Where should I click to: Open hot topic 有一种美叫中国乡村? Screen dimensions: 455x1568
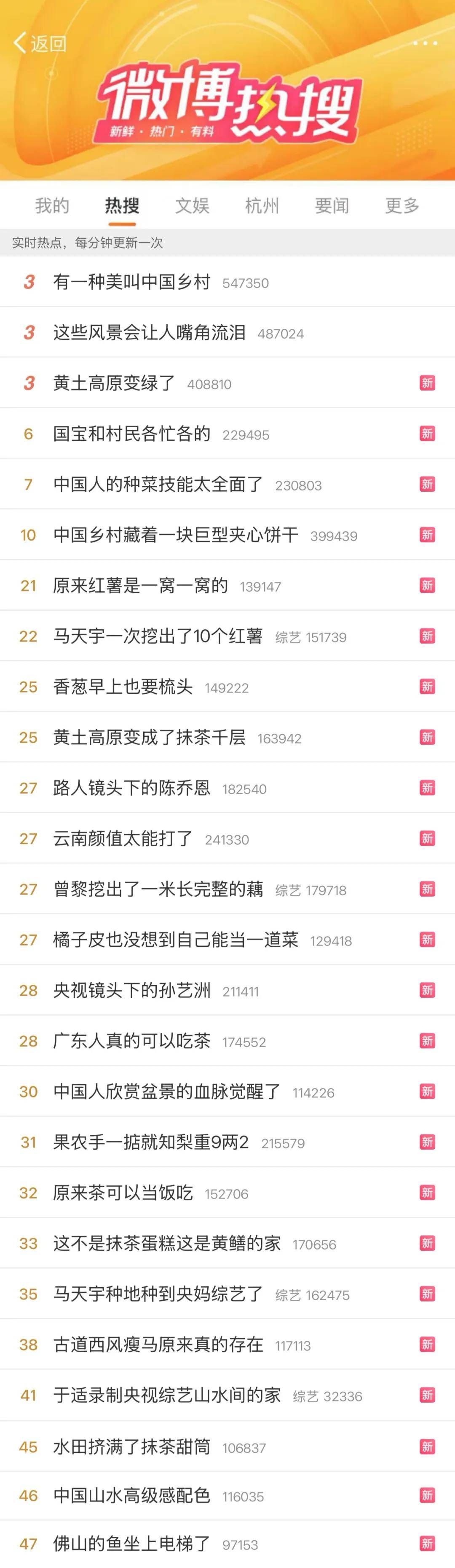coord(132,282)
